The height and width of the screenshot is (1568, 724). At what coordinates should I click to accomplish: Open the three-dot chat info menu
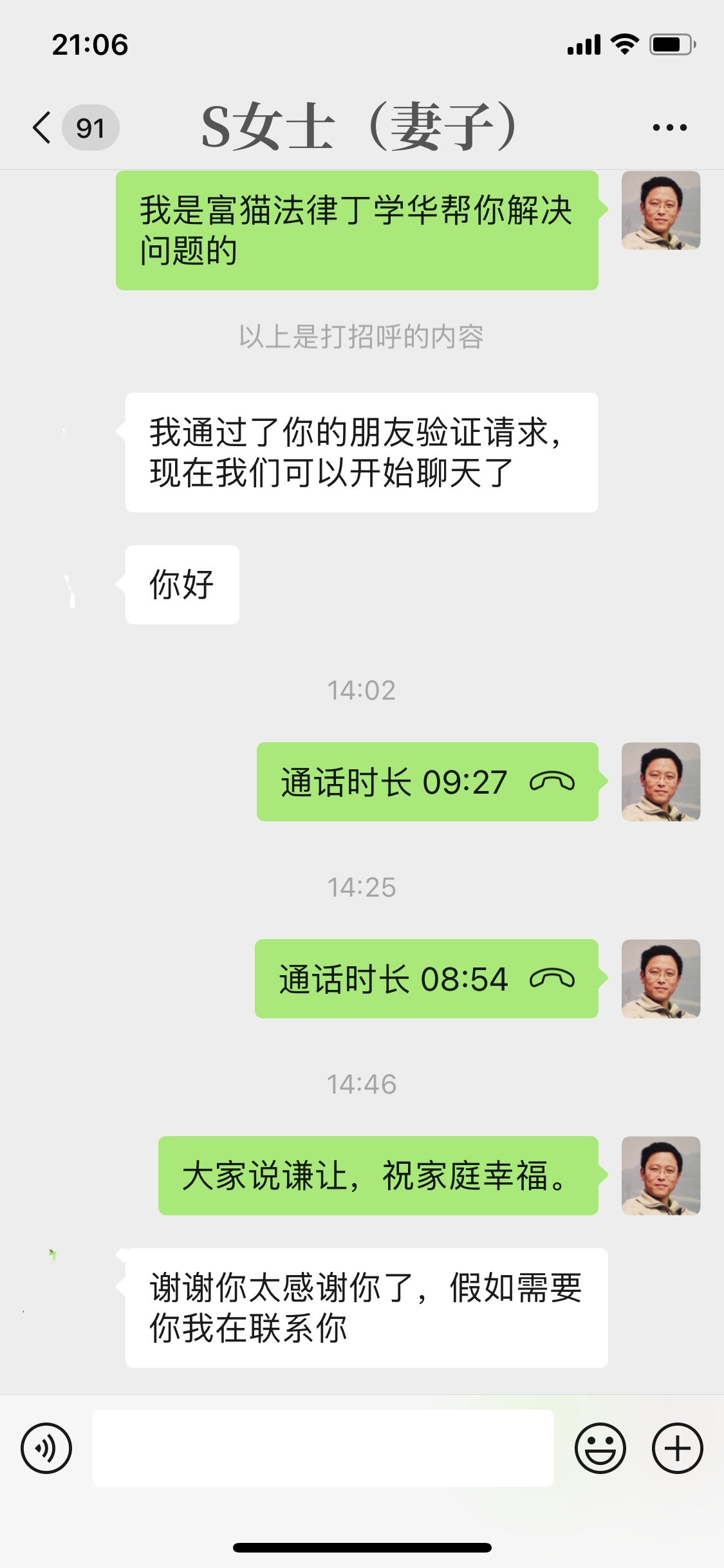[x=669, y=127]
